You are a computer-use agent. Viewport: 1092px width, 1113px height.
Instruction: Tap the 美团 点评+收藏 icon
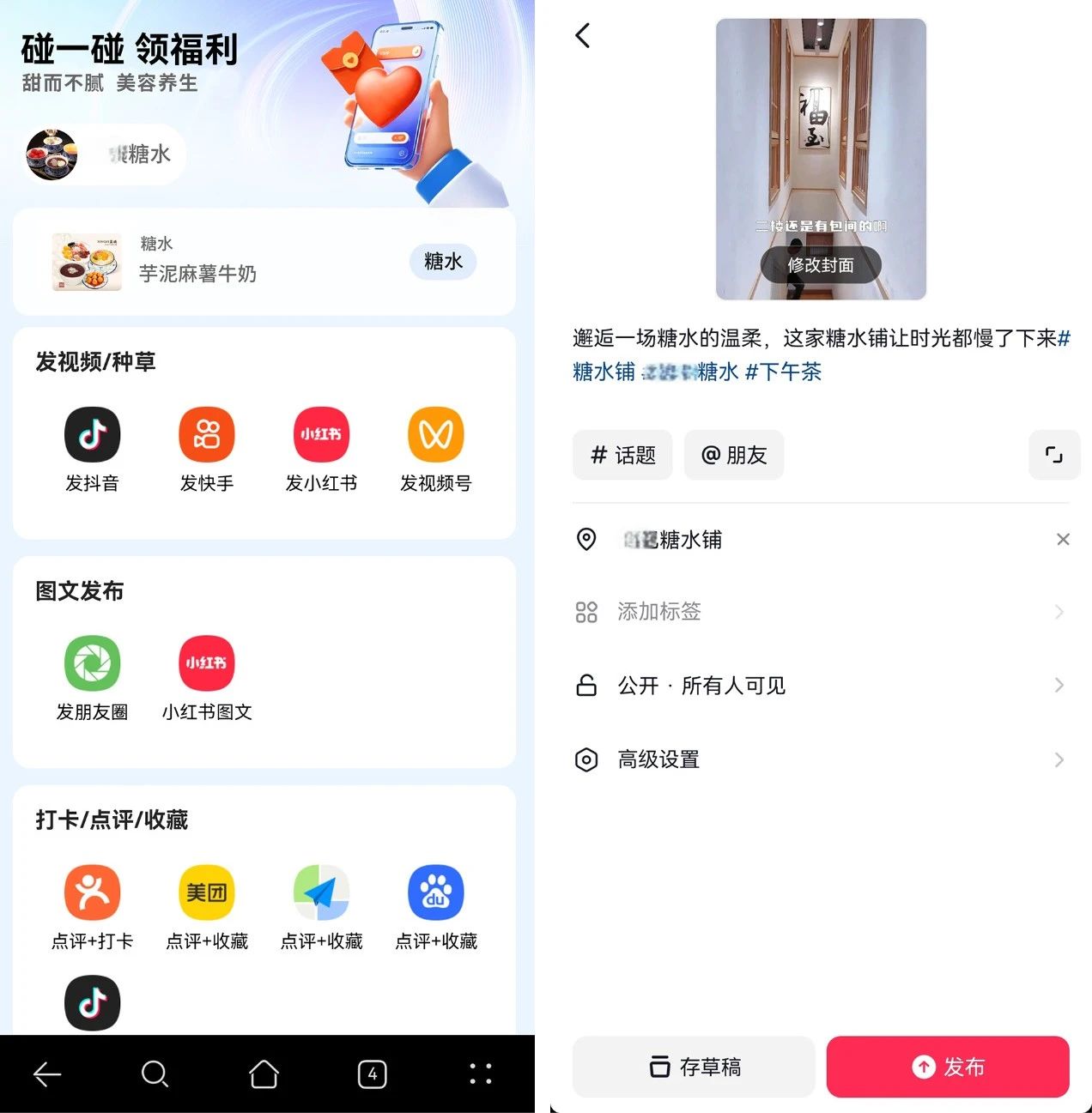pyautogui.click(x=207, y=893)
